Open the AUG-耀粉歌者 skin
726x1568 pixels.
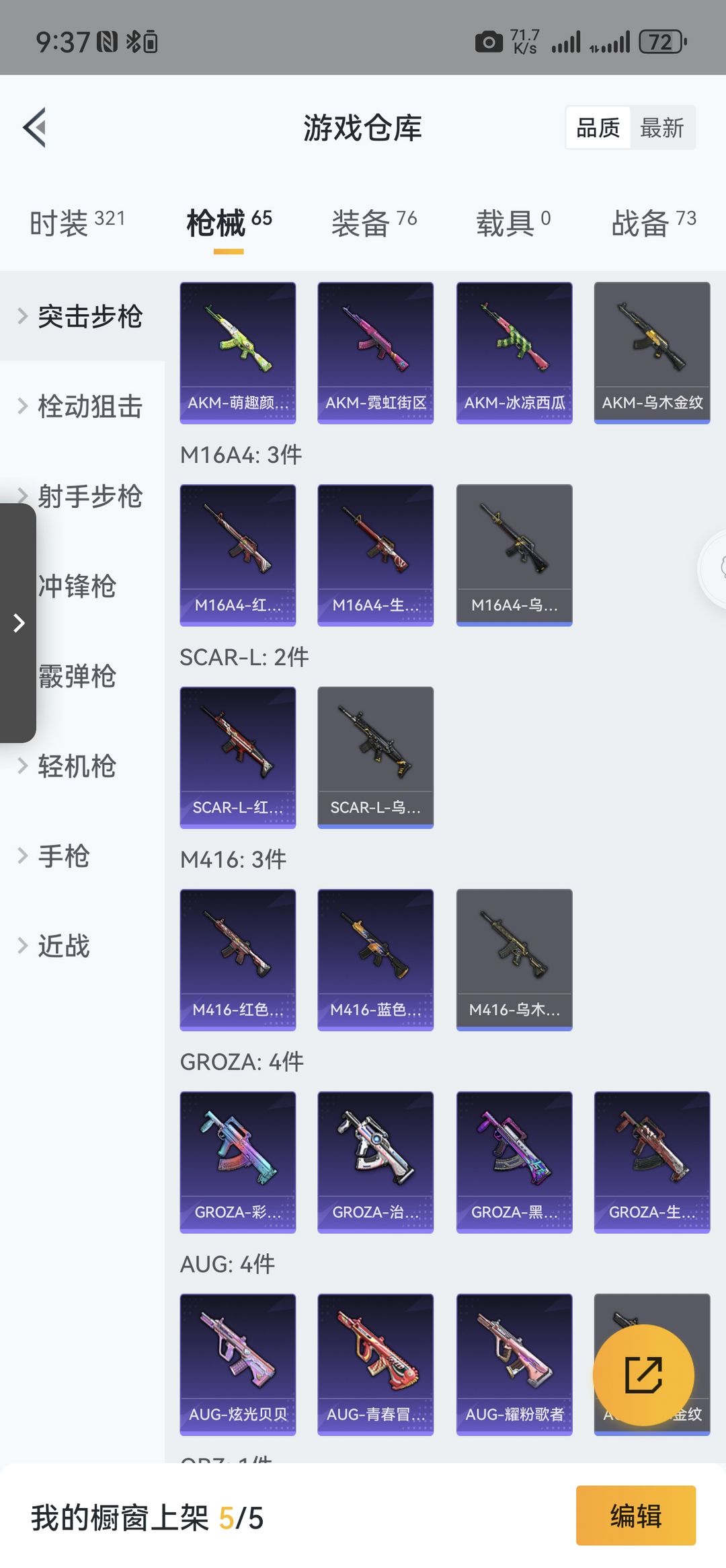[x=514, y=1364]
